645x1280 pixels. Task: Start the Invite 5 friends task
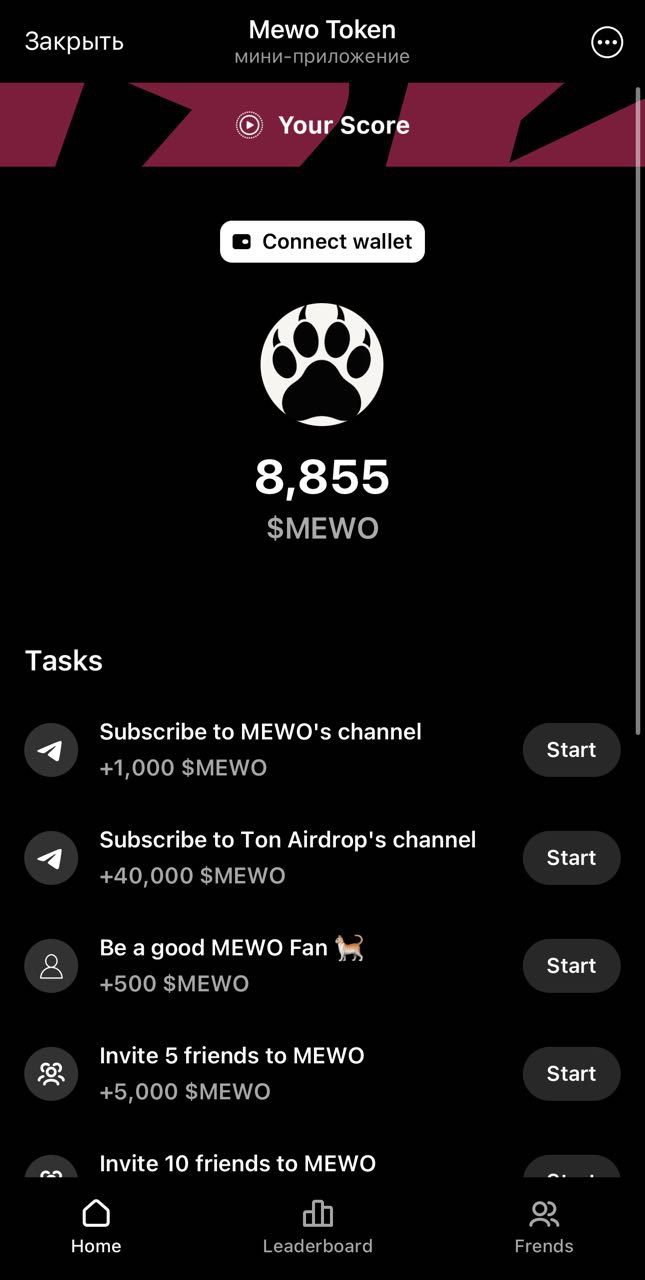coord(571,1074)
